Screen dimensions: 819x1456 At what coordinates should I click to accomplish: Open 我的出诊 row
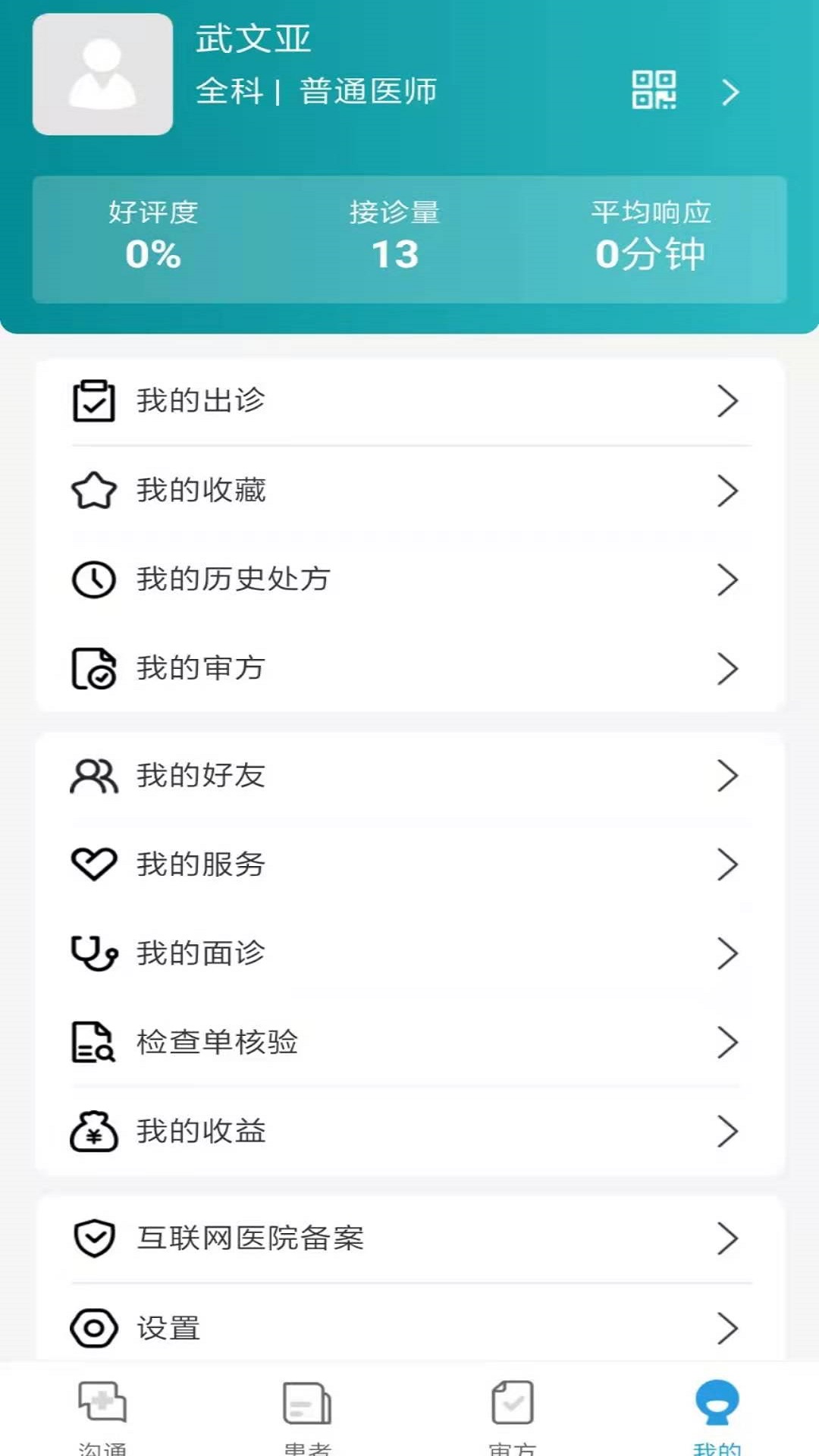click(409, 401)
